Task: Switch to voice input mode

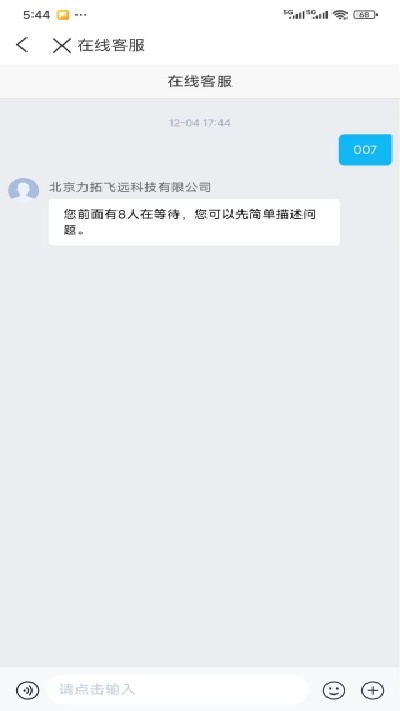Action: [x=28, y=690]
